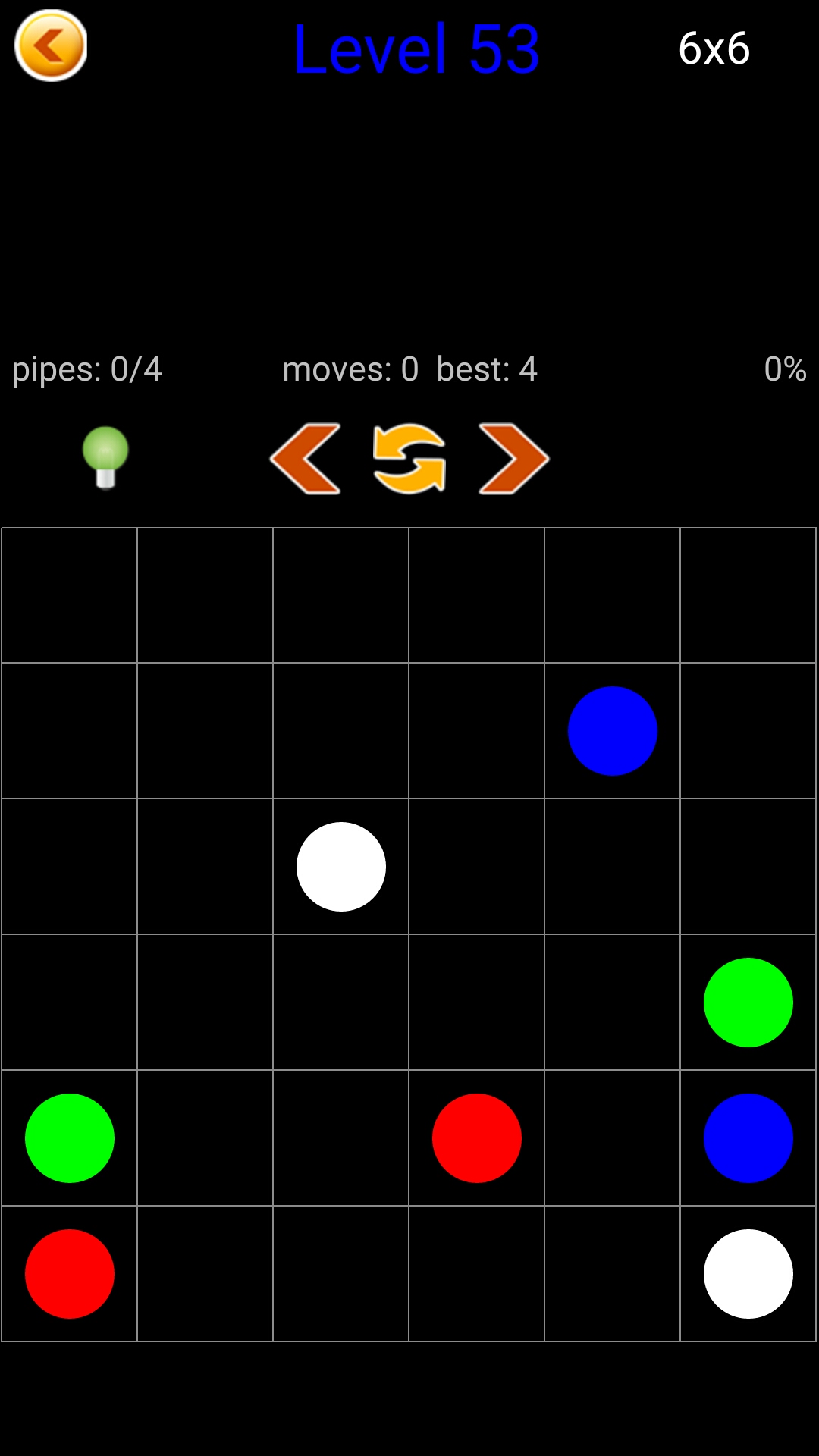The image size is (819, 1456).
Task: Skip to the next level
Action: [513, 459]
